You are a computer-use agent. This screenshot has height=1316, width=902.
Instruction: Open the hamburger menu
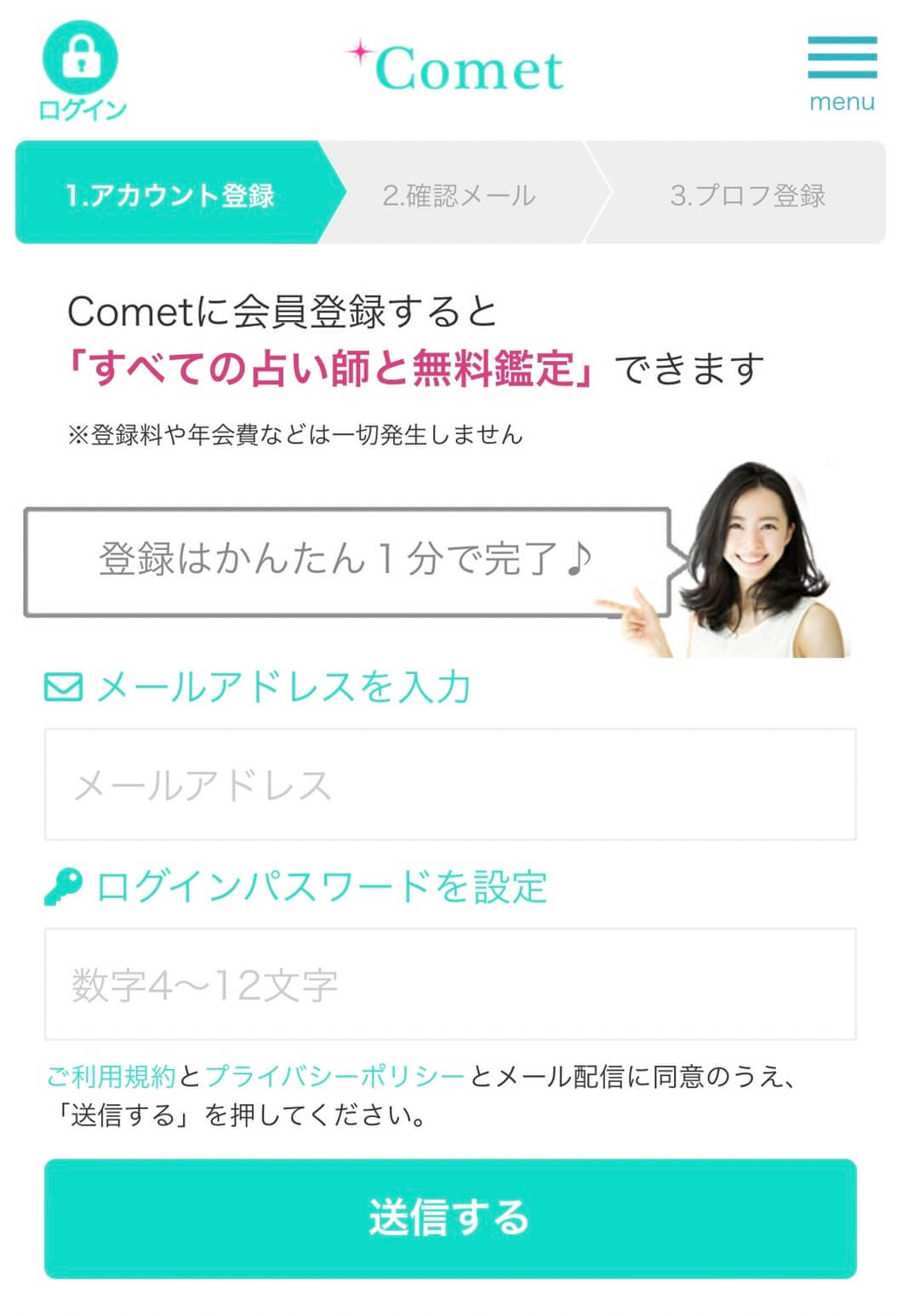[842, 72]
